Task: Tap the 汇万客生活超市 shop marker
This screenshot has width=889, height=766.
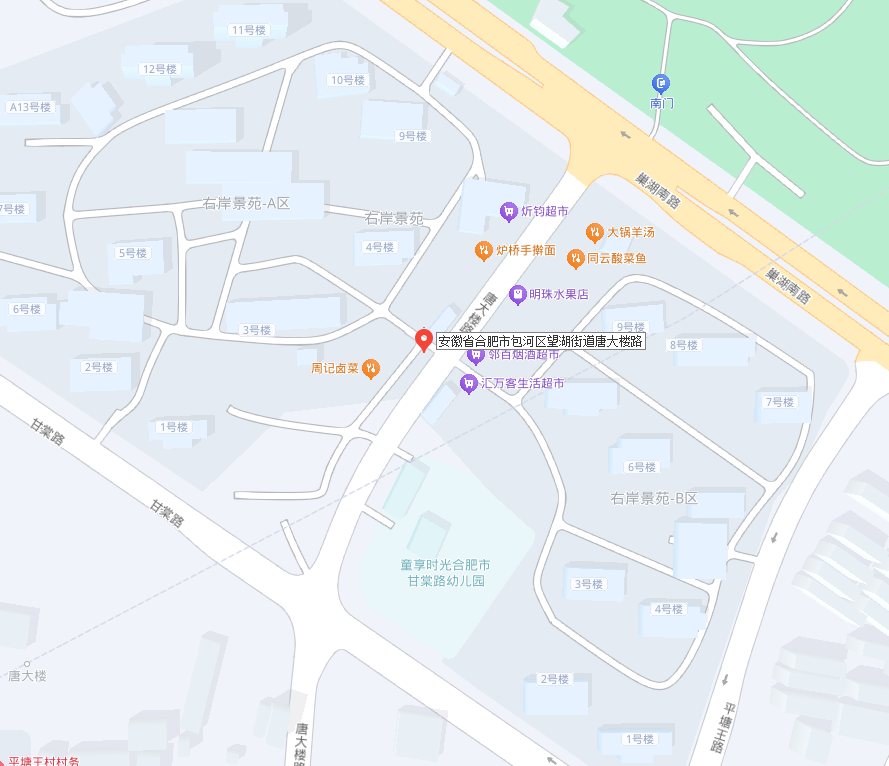Action: click(x=467, y=383)
